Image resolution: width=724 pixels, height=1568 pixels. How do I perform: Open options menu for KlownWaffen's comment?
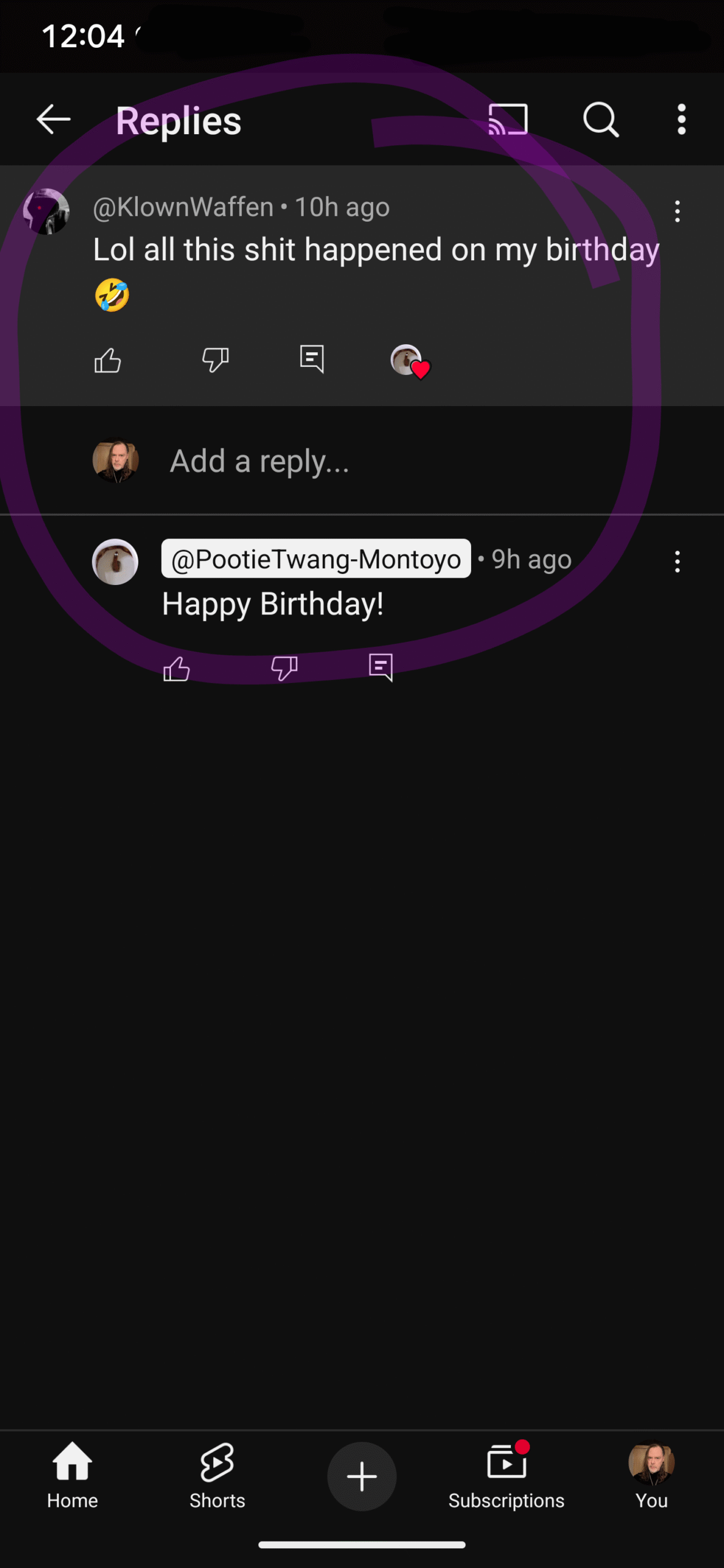(677, 211)
